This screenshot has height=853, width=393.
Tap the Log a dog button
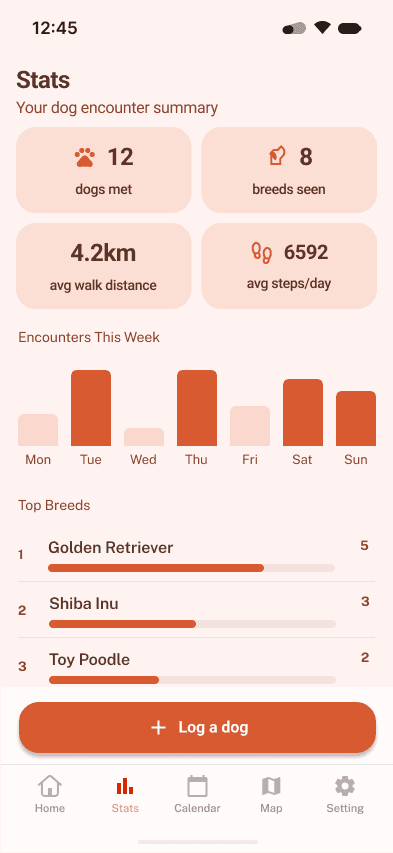pos(197,727)
